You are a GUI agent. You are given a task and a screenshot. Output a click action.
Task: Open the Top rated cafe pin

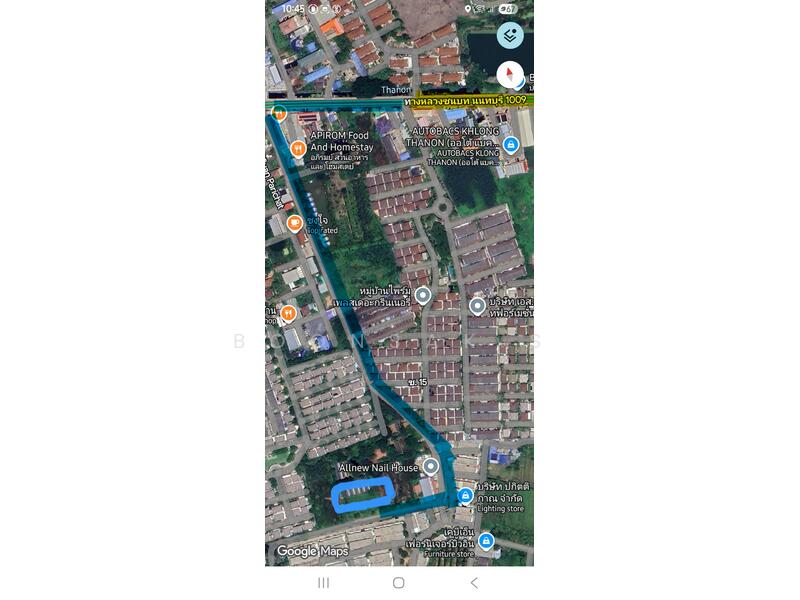[294, 223]
